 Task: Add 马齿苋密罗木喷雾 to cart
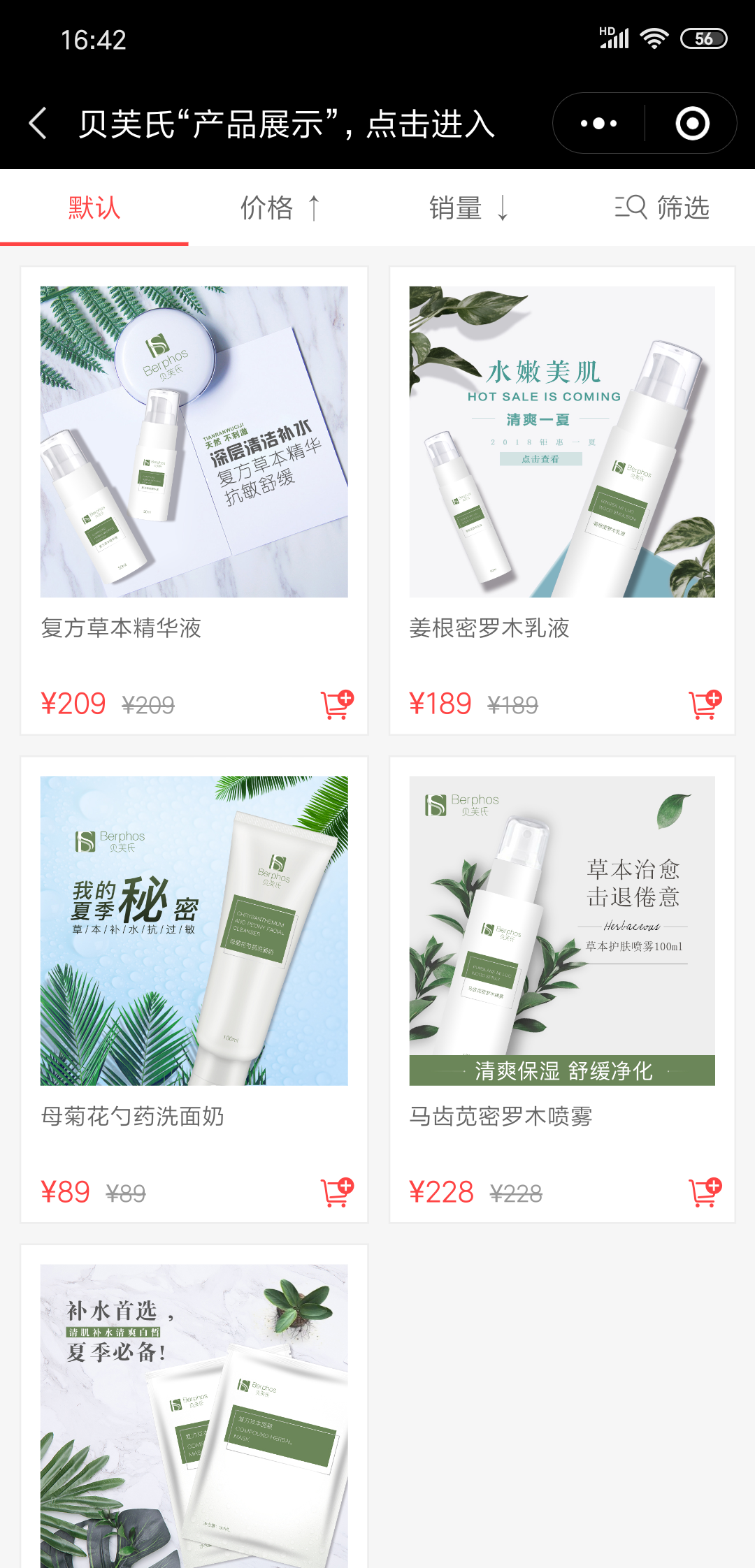pyautogui.click(x=705, y=1192)
